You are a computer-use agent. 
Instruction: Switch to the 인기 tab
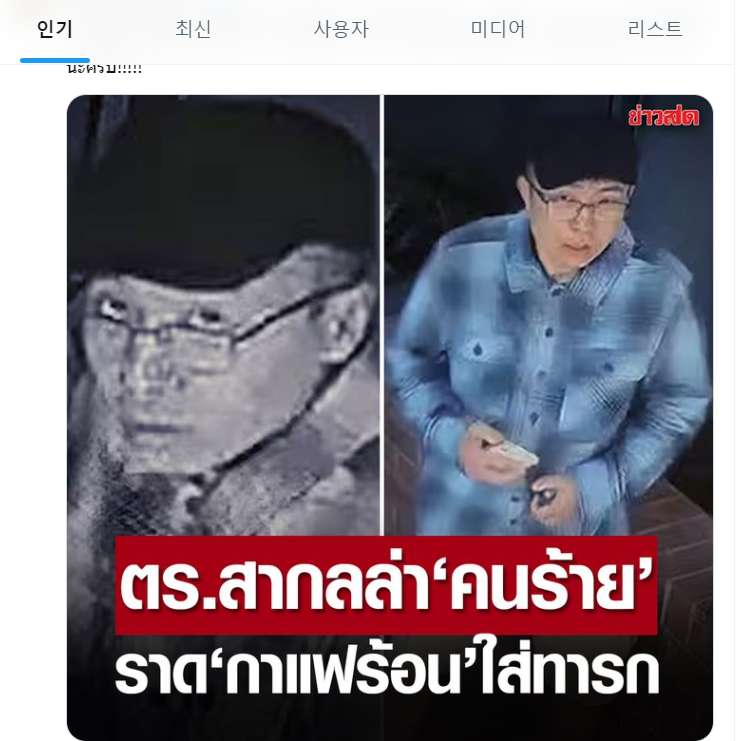tap(55, 30)
